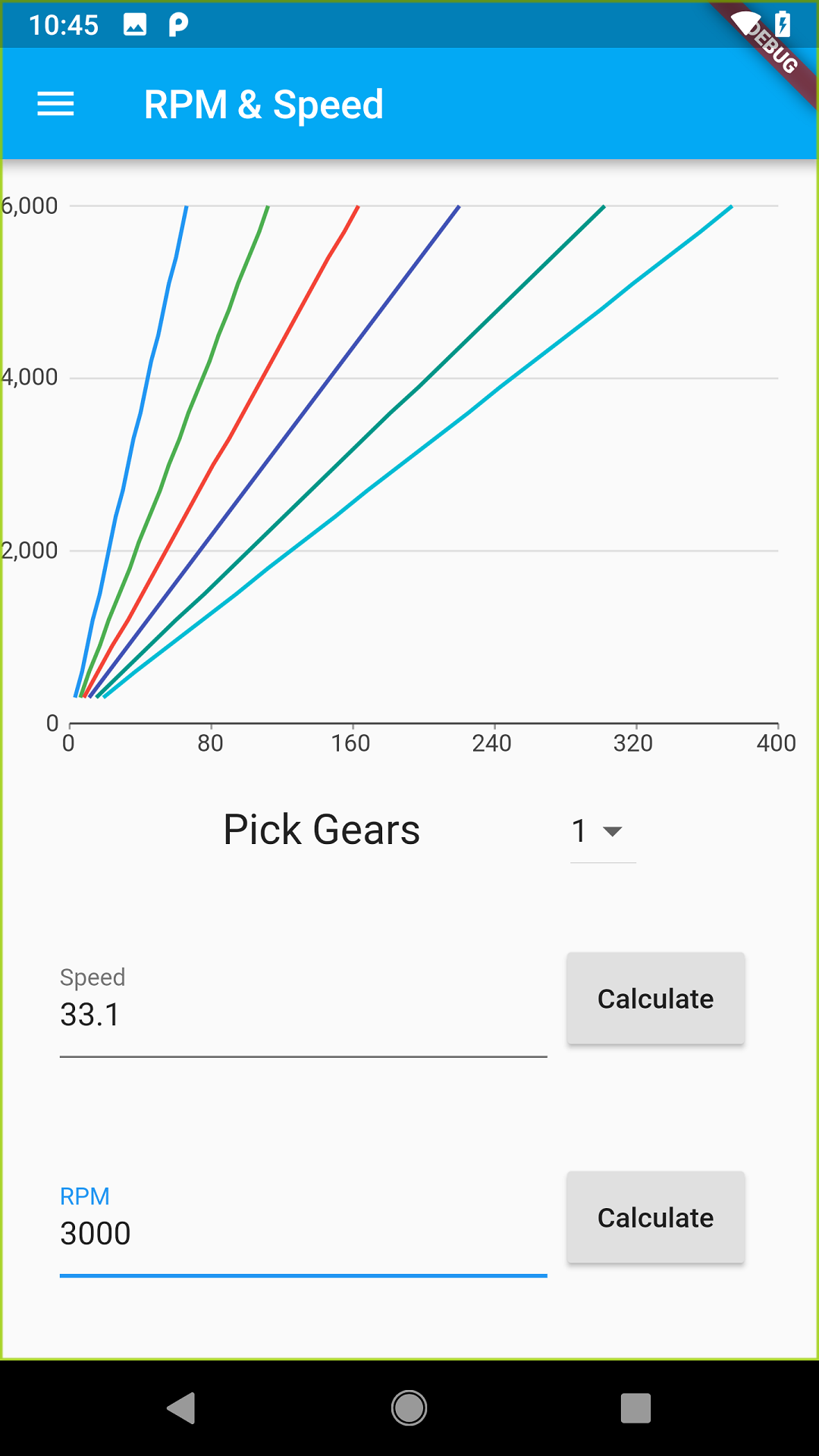The width and height of the screenshot is (819, 1456).
Task: Tap Calculate next to the RPM field
Action: 656,1218
